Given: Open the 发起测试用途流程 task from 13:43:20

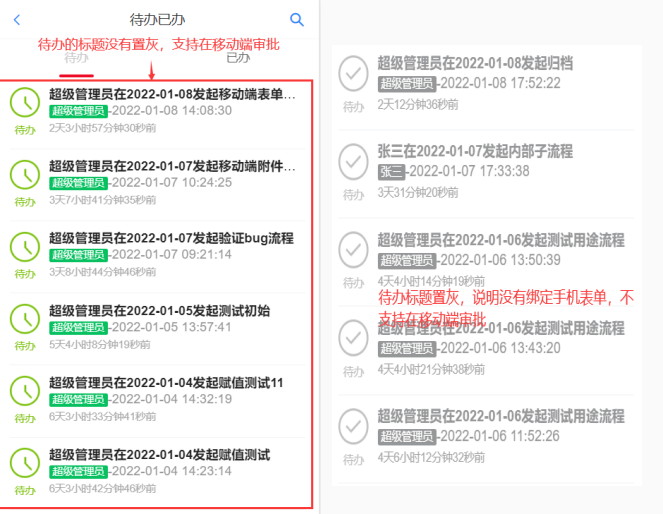Looking at the screenshot, I should click(x=500, y=329).
